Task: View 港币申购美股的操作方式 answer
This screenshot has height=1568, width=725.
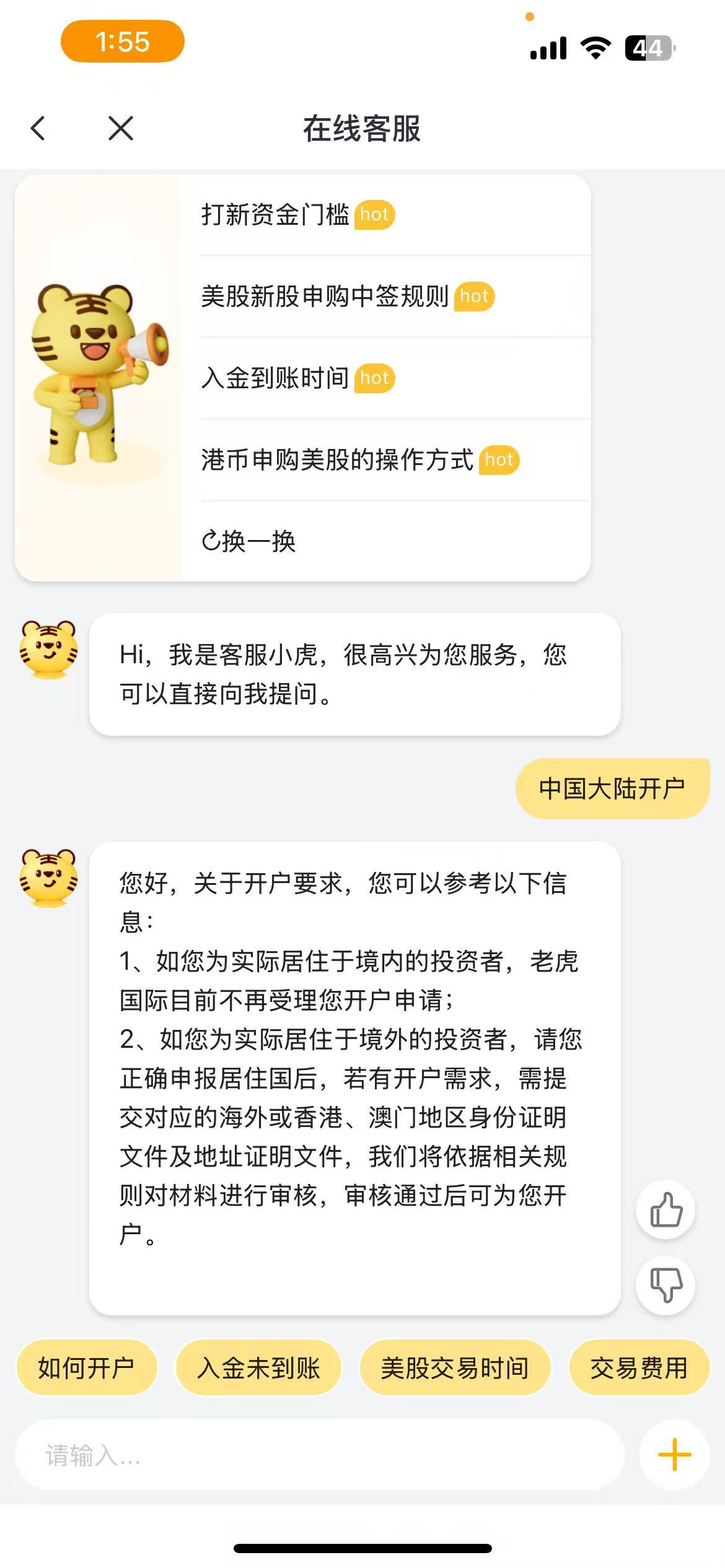Action: click(359, 460)
